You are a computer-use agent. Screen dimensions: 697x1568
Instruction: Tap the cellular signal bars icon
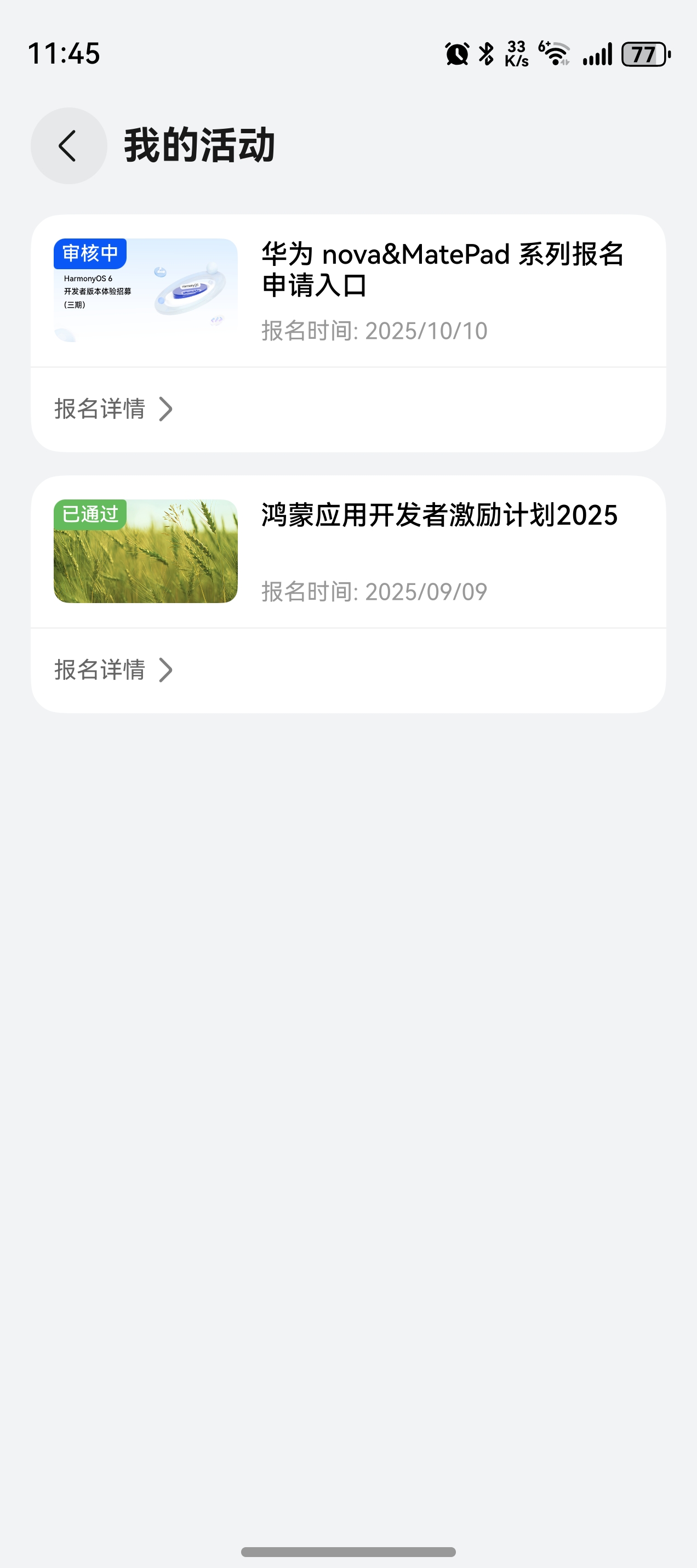597,55
